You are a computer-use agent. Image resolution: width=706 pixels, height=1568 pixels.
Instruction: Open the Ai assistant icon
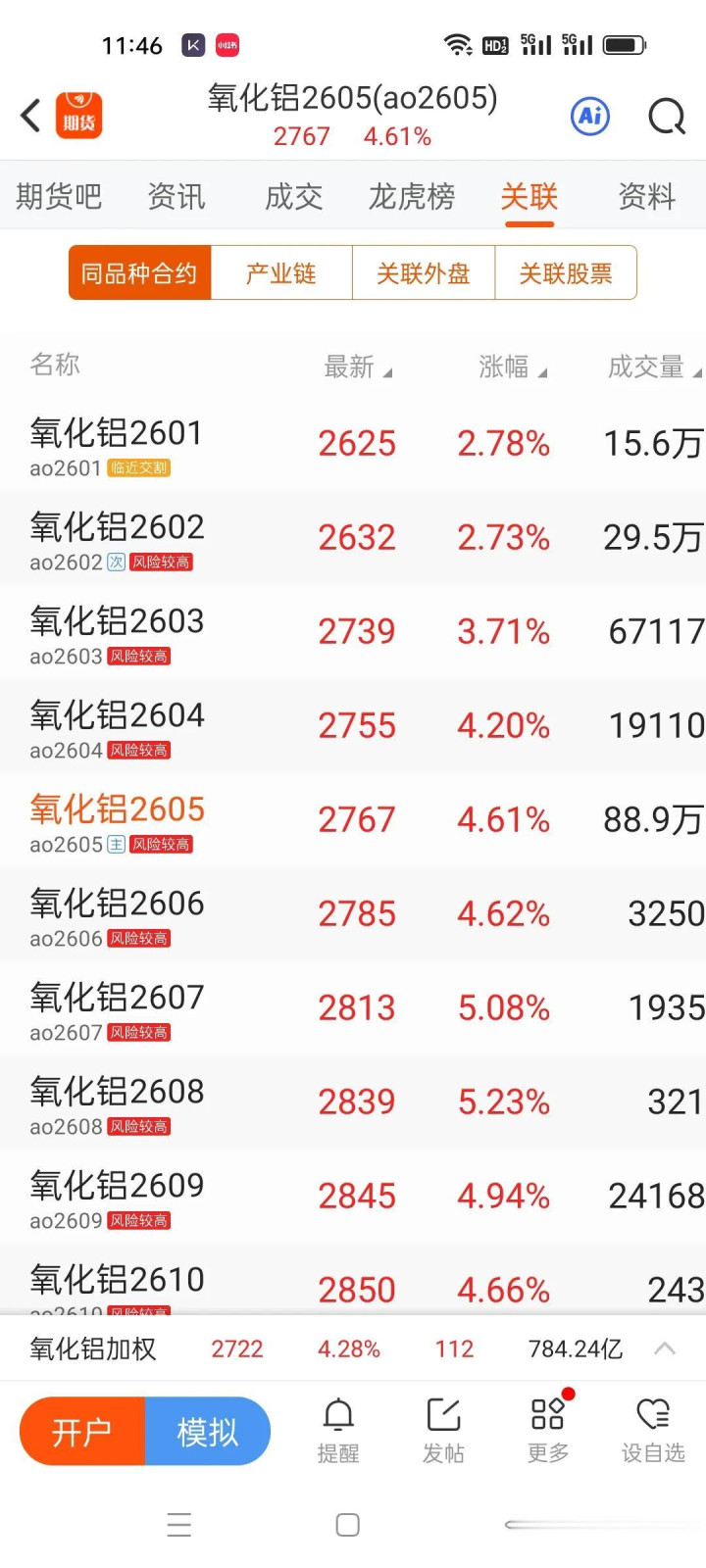590,117
